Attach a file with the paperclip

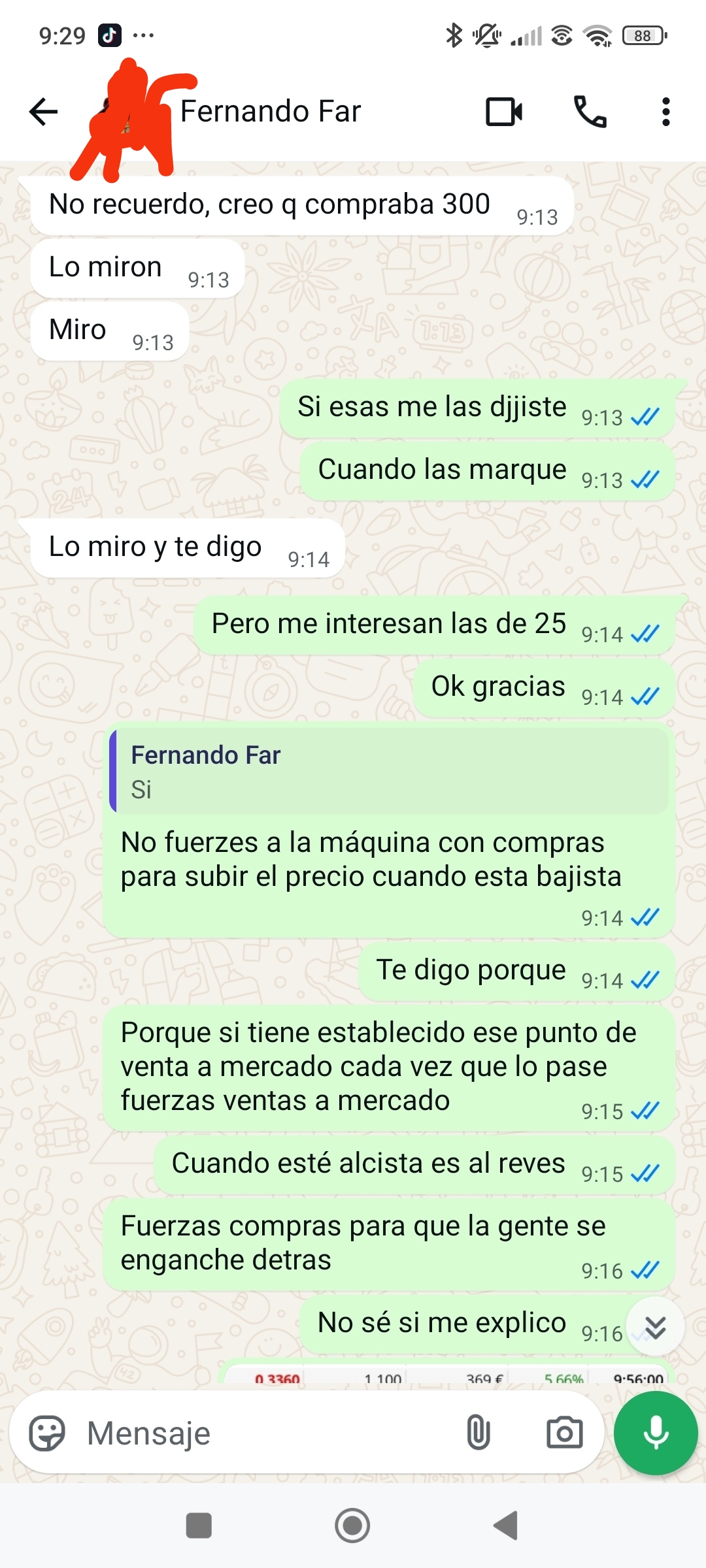tap(479, 1433)
